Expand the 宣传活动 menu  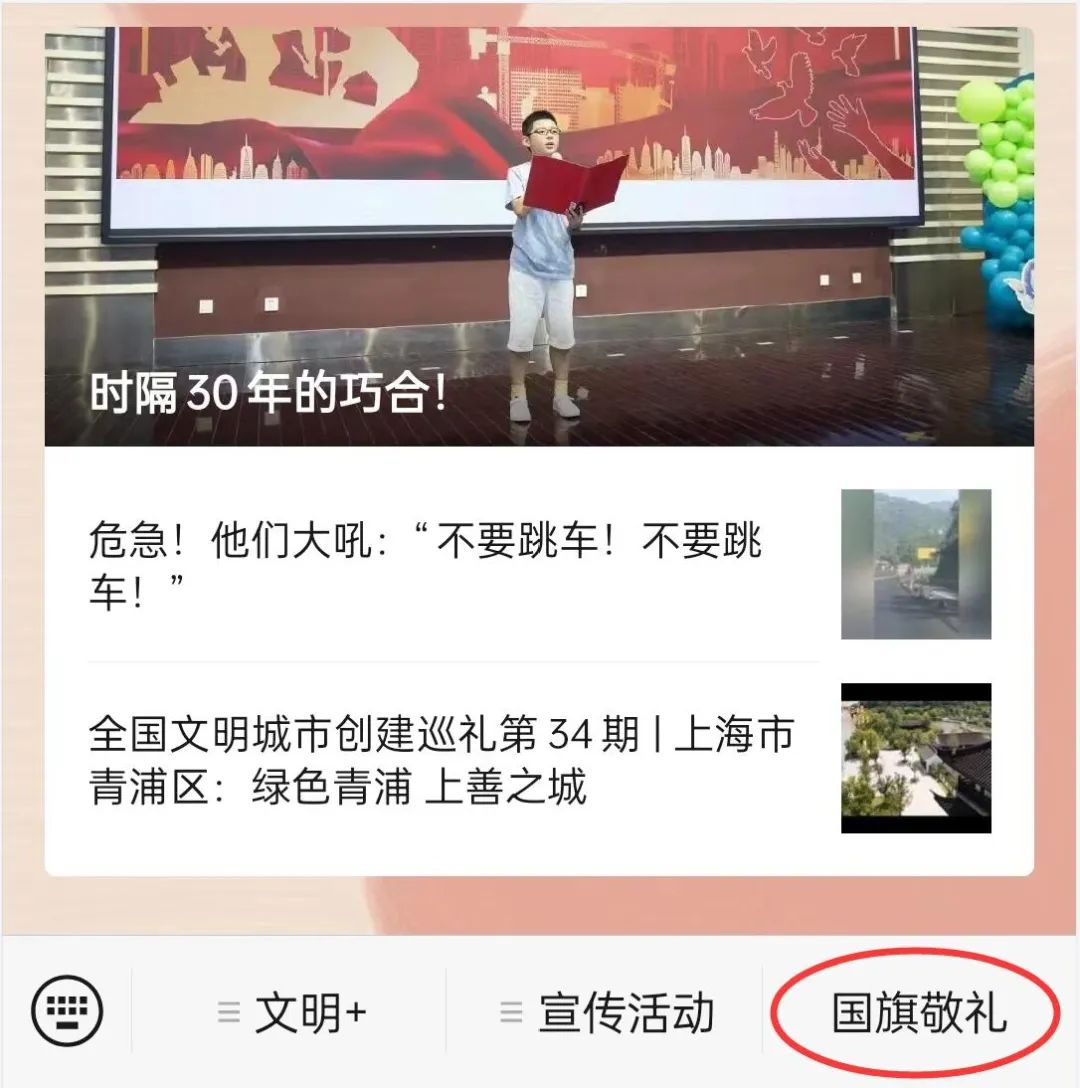(607, 1013)
